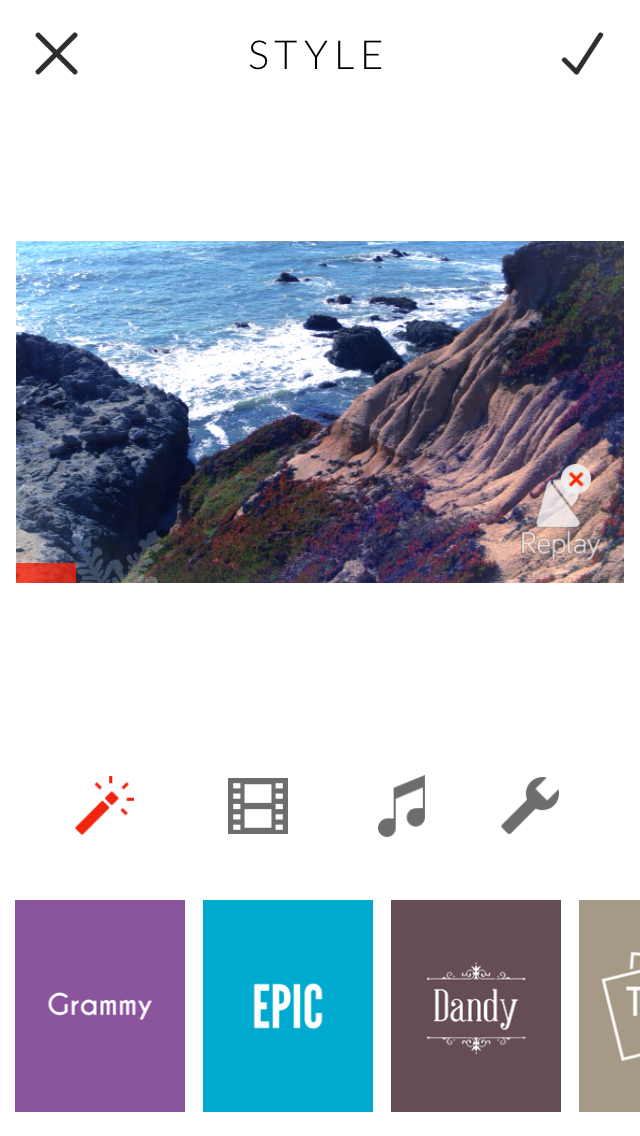Screen dimensions: 640x1136
Task: Choose the Grammy style
Action: pos(100,1006)
